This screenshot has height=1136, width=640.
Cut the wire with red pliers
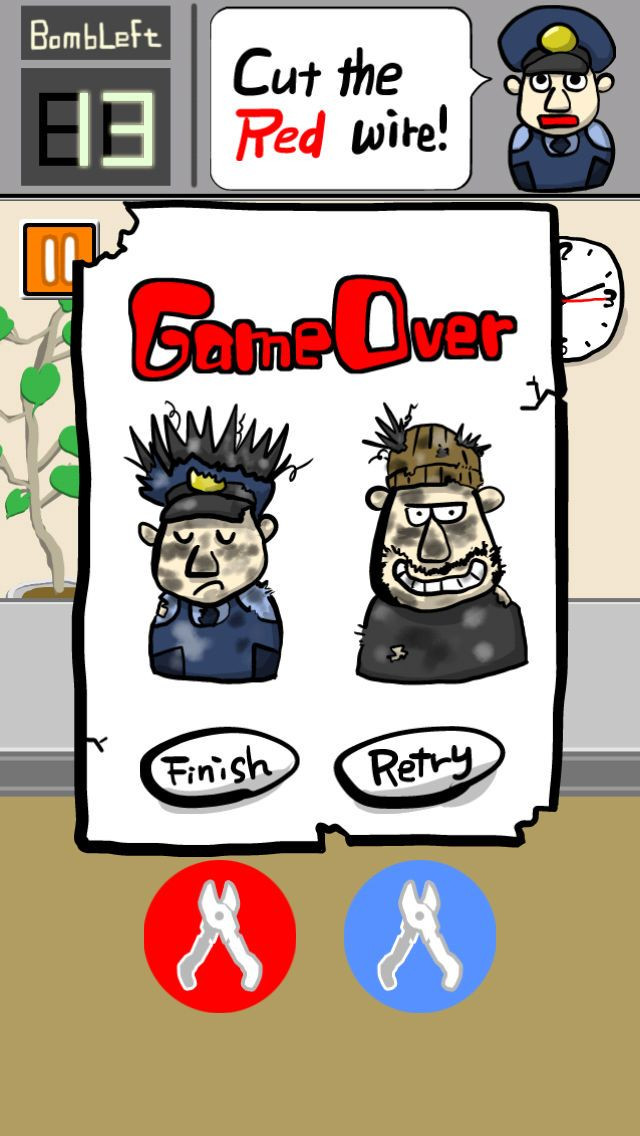pyautogui.click(x=220, y=935)
